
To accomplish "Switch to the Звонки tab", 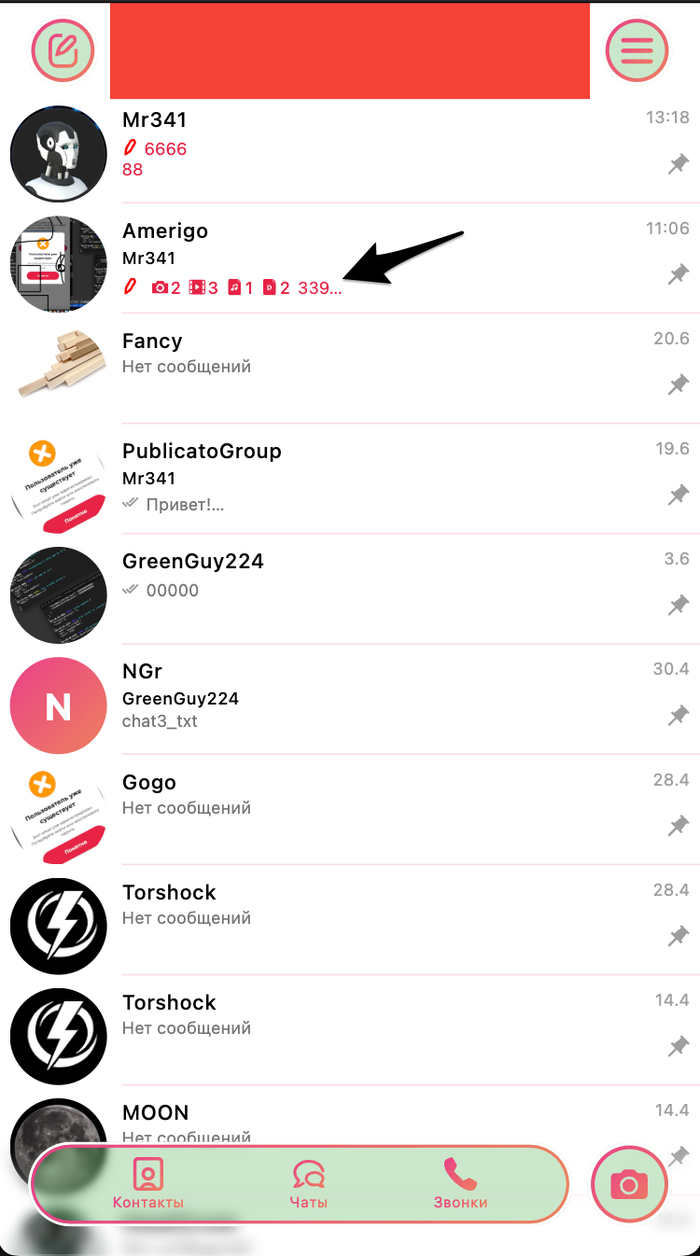I will [461, 1184].
